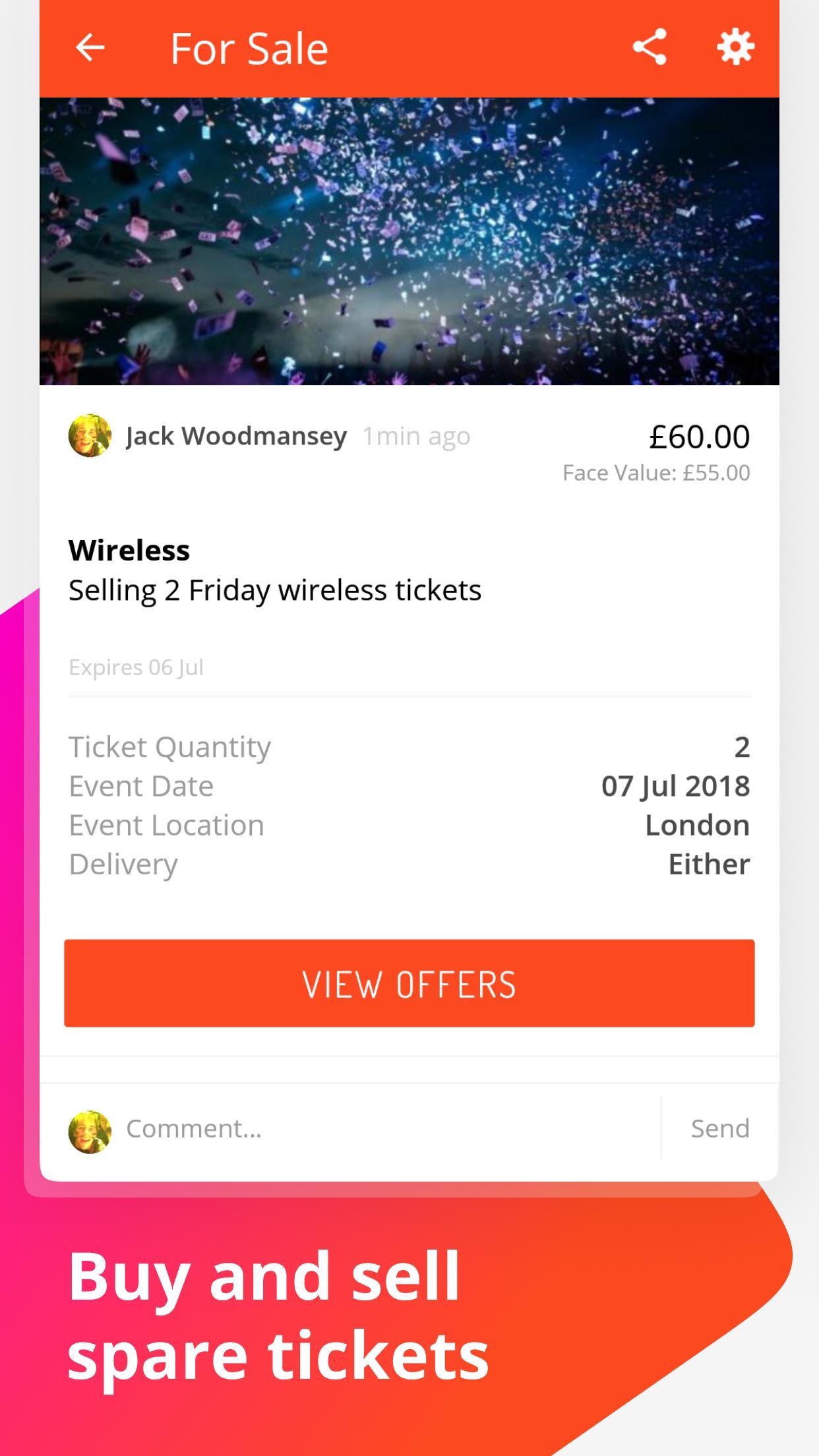819x1456 pixels.
Task: Tap the Delivery Either option
Action: click(708, 863)
